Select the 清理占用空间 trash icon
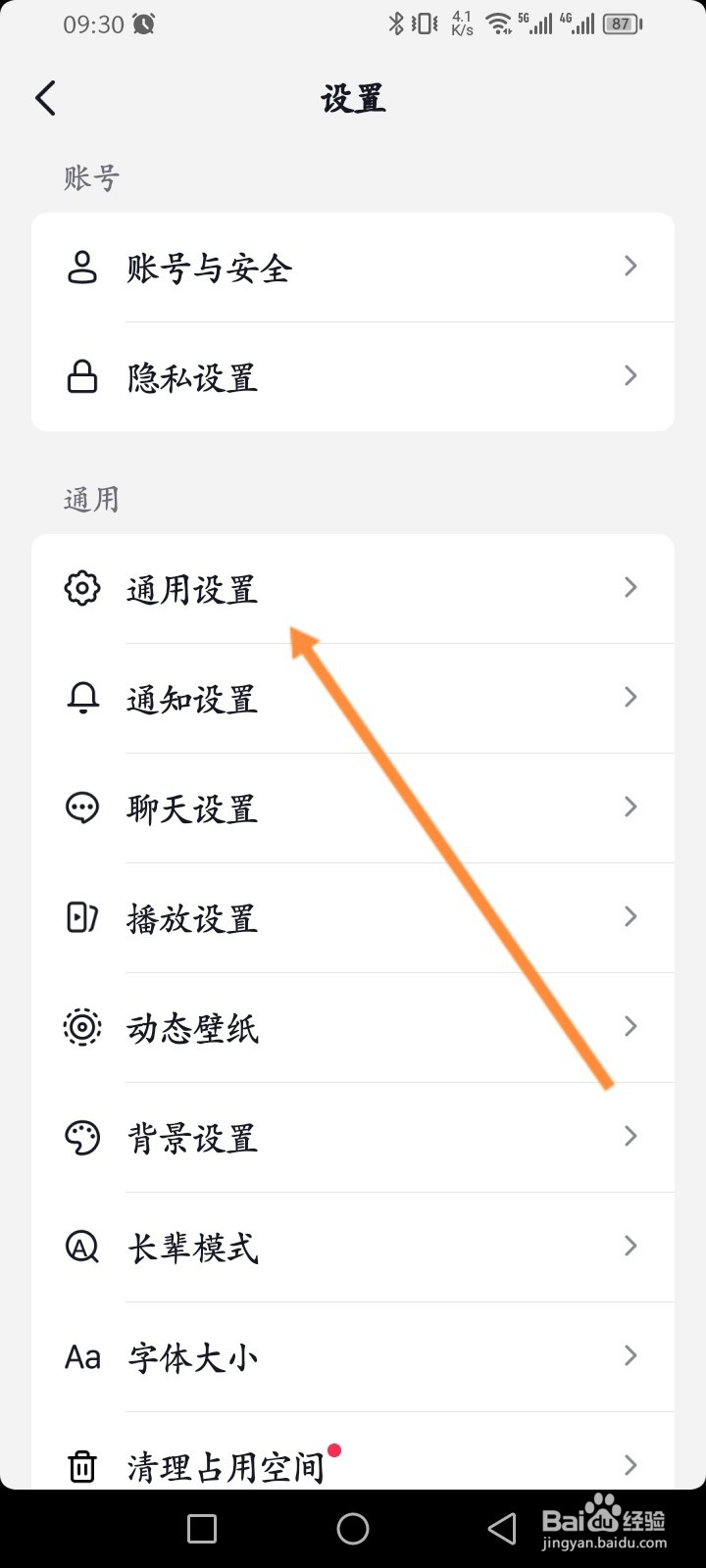The height and width of the screenshot is (1568, 706). coord(82,1465)
